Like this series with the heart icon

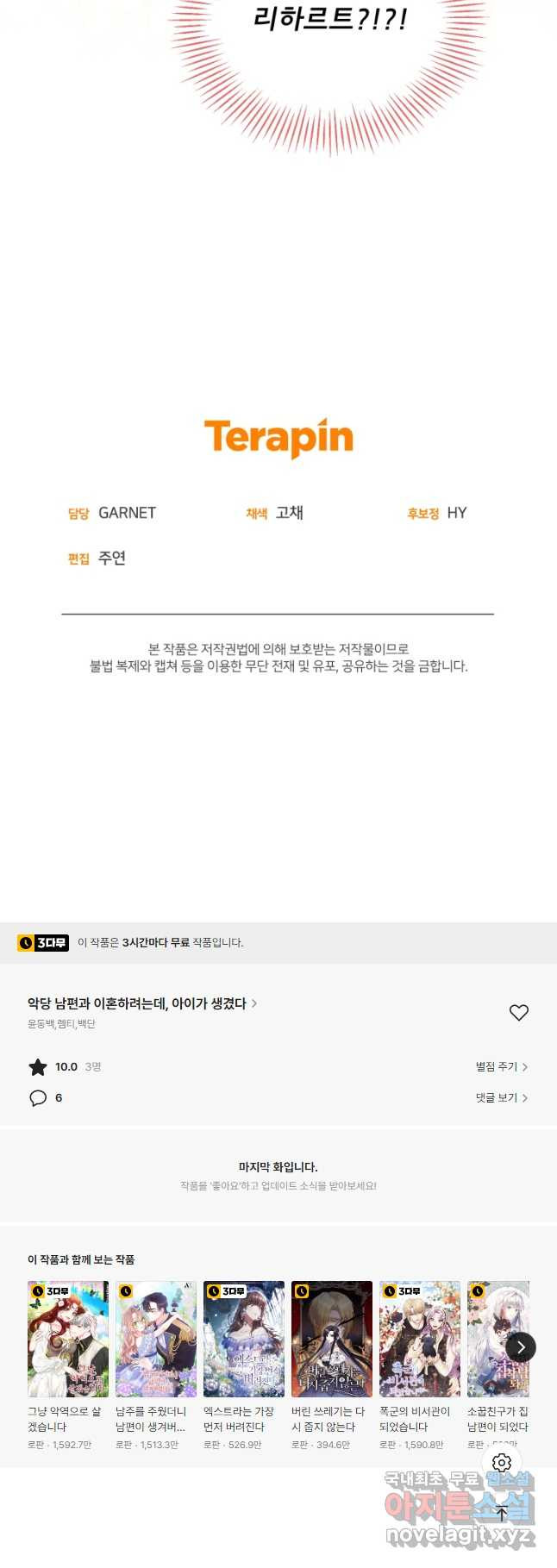pos(518,1013)
